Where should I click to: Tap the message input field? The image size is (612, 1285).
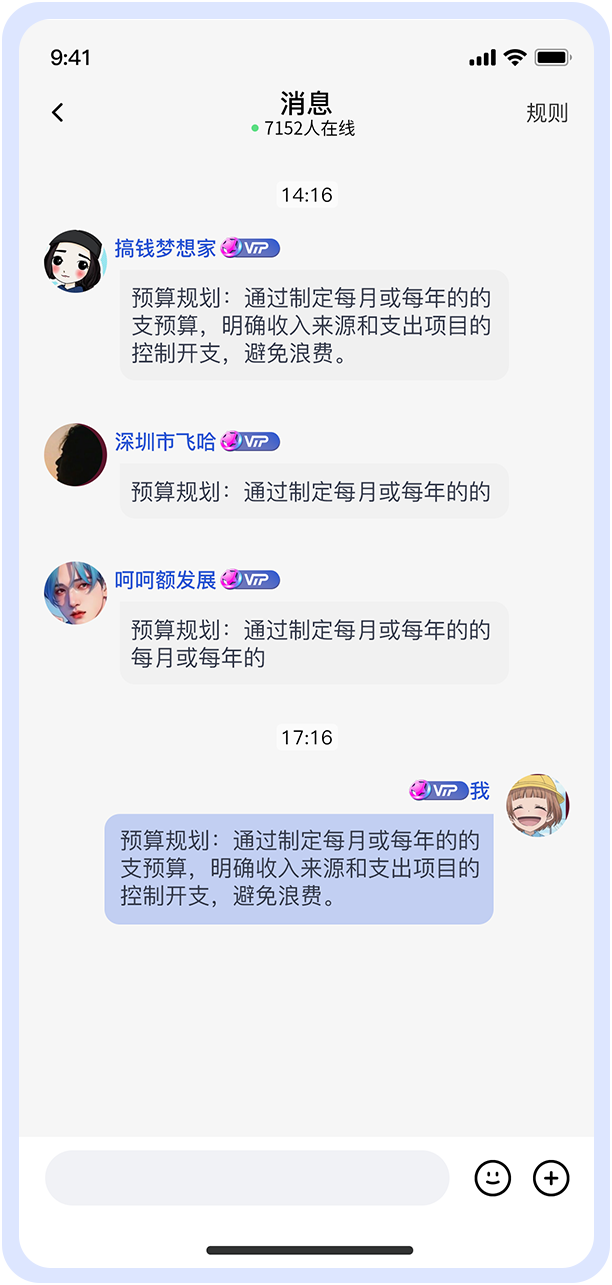(x=247, y=1178)
